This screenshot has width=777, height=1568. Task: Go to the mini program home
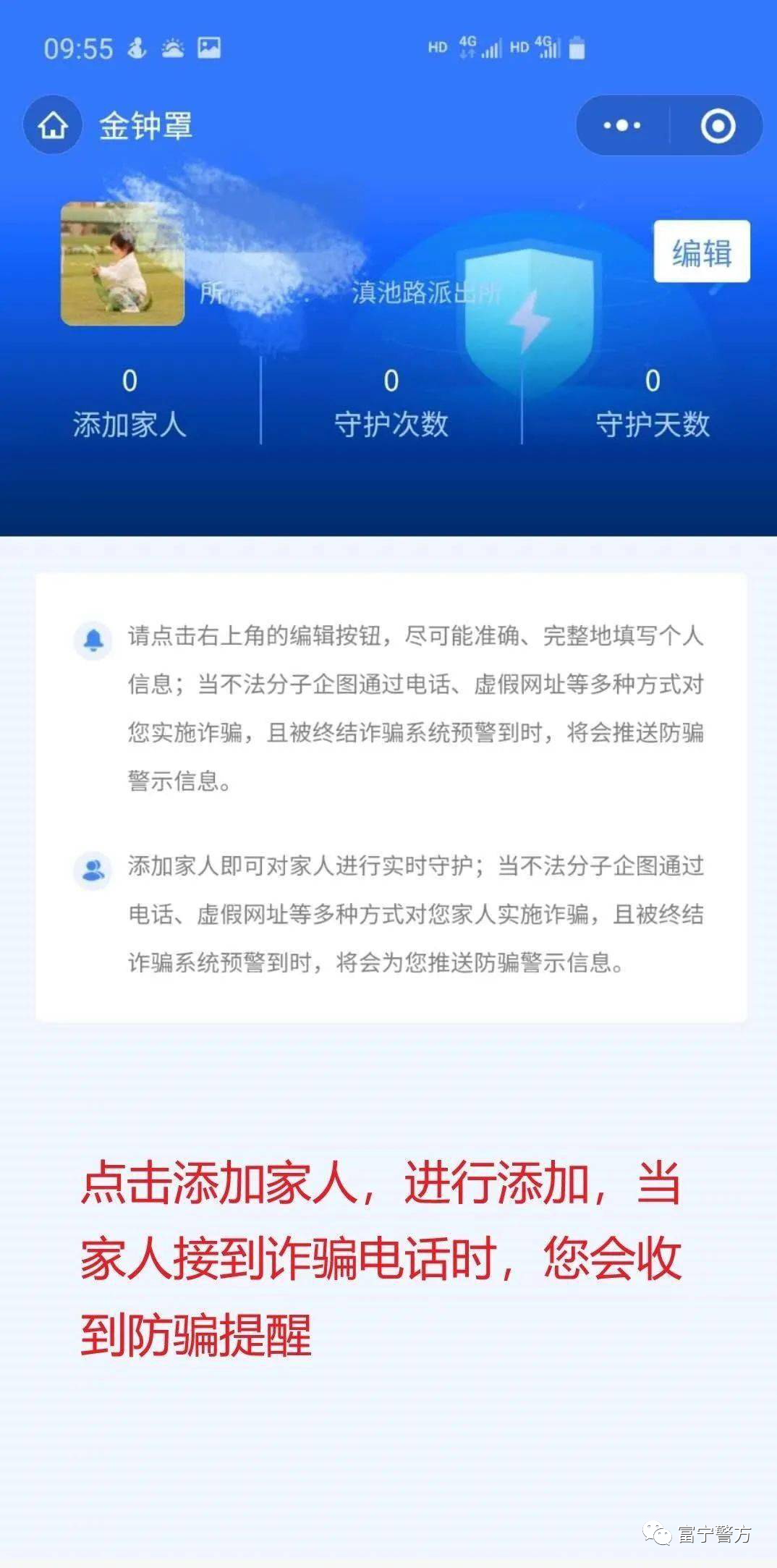pos(53,125)
